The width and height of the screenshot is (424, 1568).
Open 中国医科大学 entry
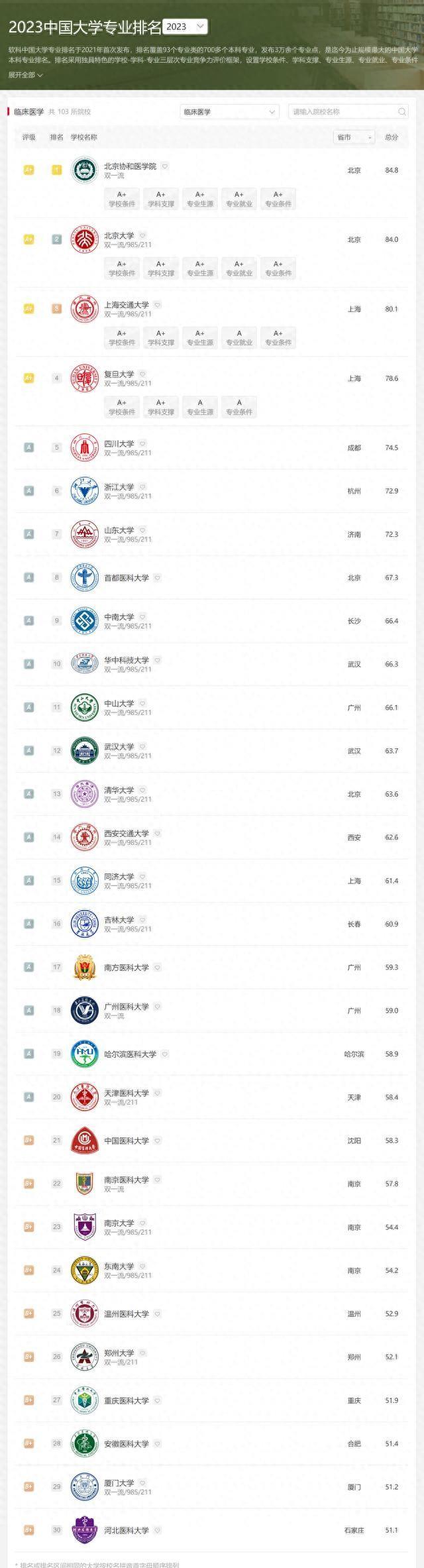click(127, 1141)
